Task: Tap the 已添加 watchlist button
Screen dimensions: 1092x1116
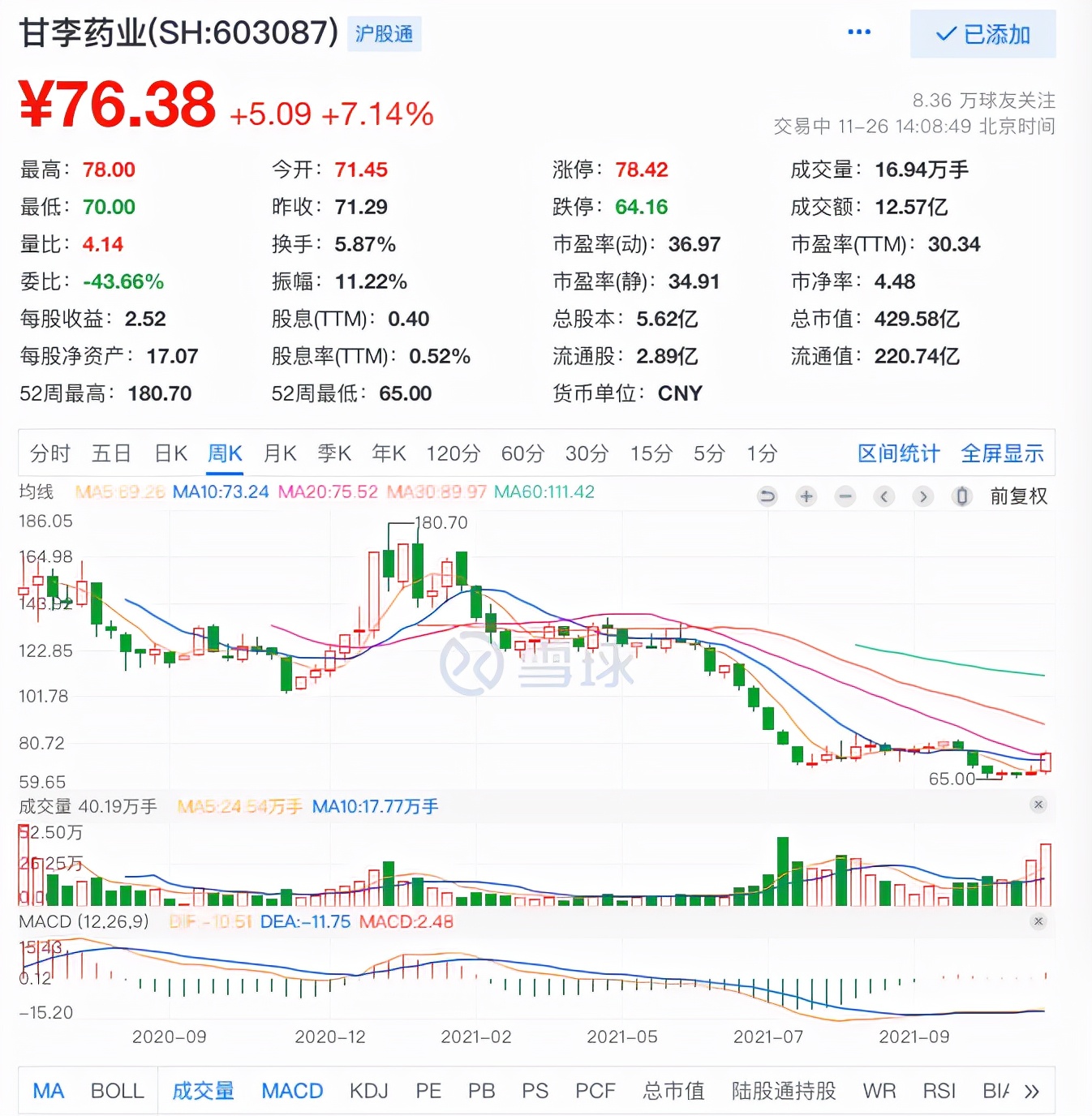Action: [982, 34]
